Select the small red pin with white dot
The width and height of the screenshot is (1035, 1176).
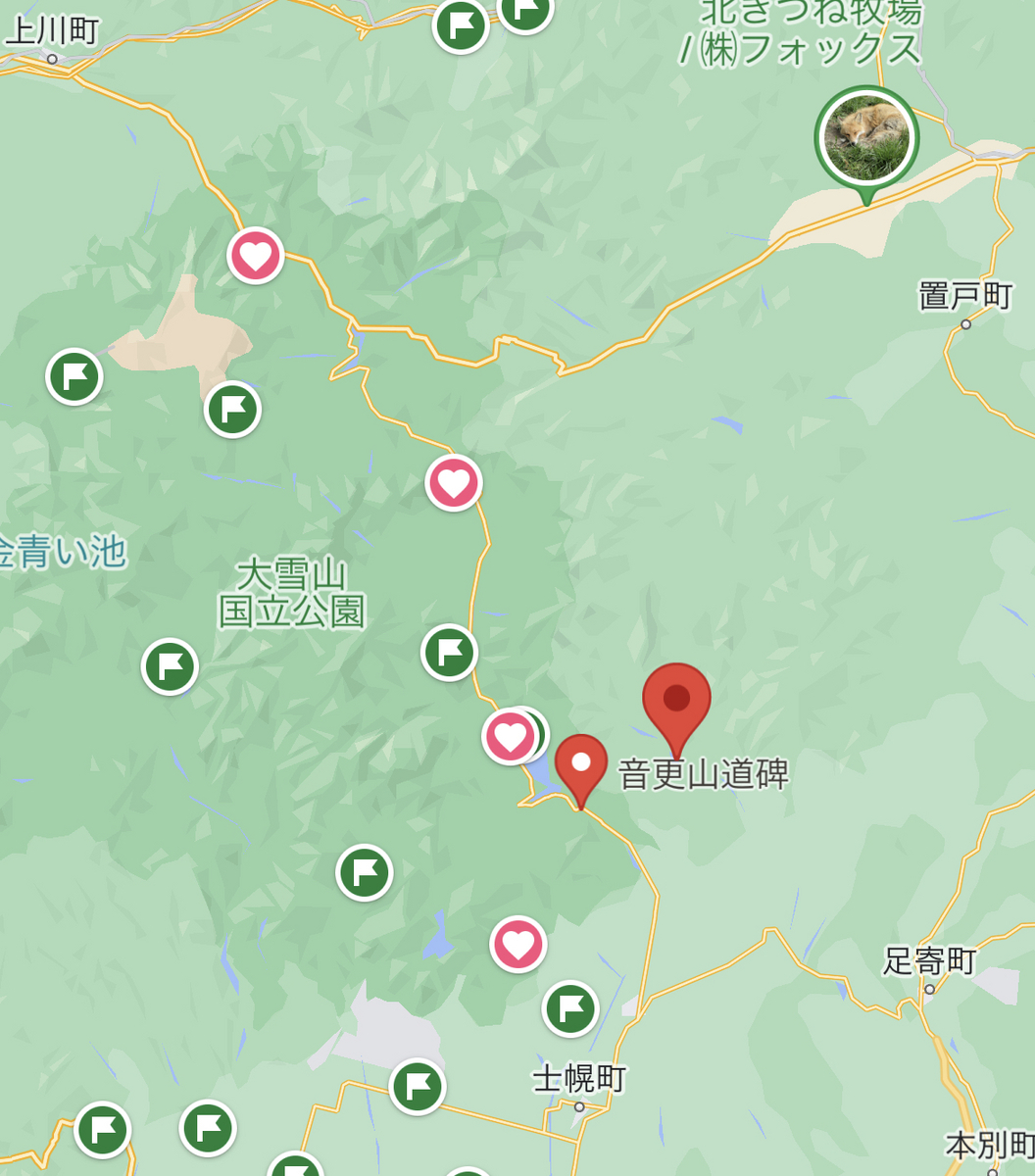click(x=581, y=763)
